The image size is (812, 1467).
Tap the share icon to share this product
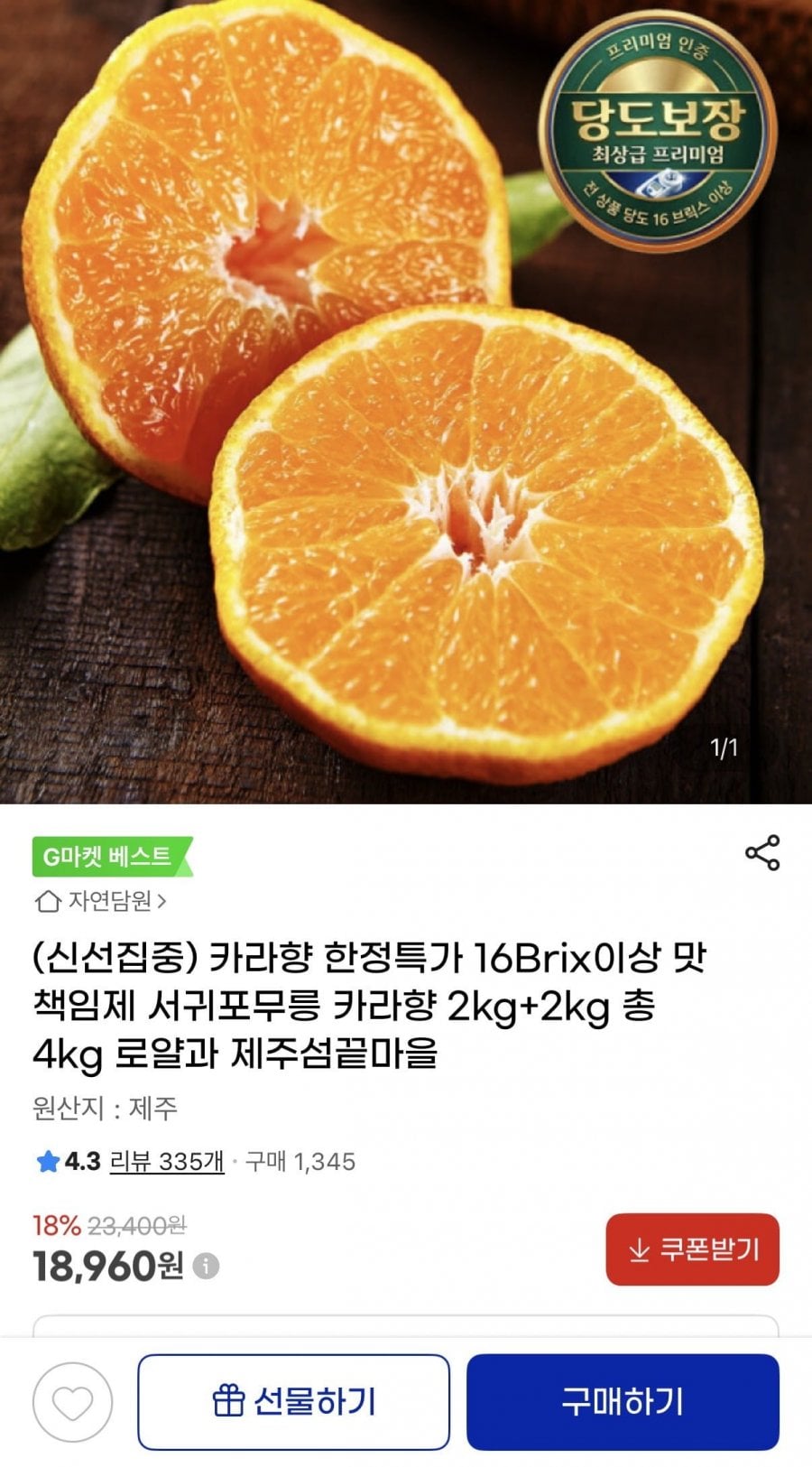(x=762, y=851)
